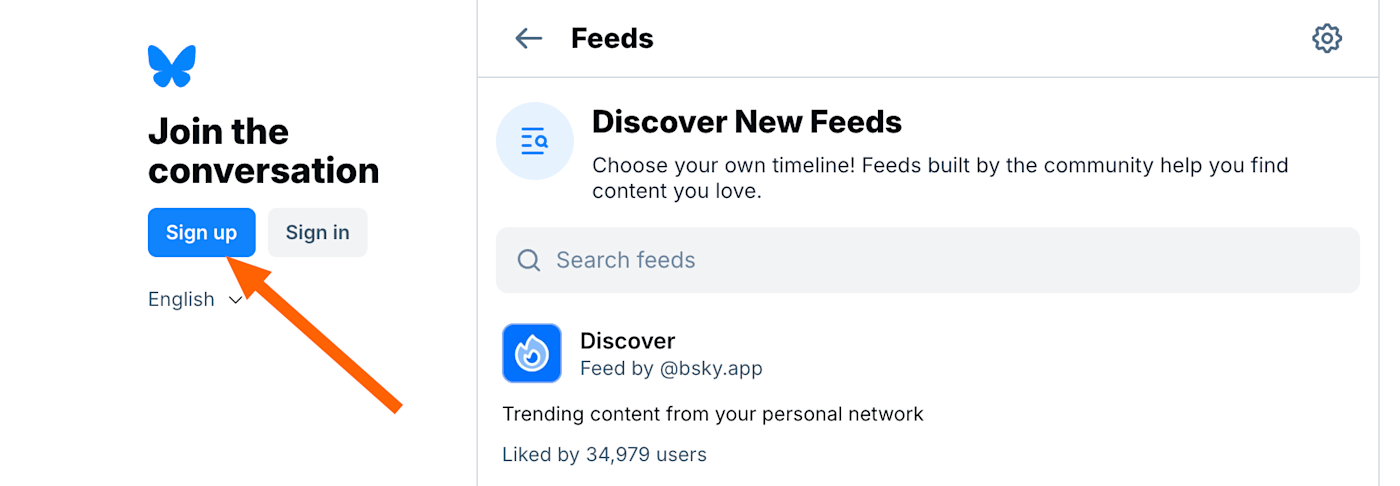Tap the Sign in button
Viewport: 1400px width, 486px height.
317,233
